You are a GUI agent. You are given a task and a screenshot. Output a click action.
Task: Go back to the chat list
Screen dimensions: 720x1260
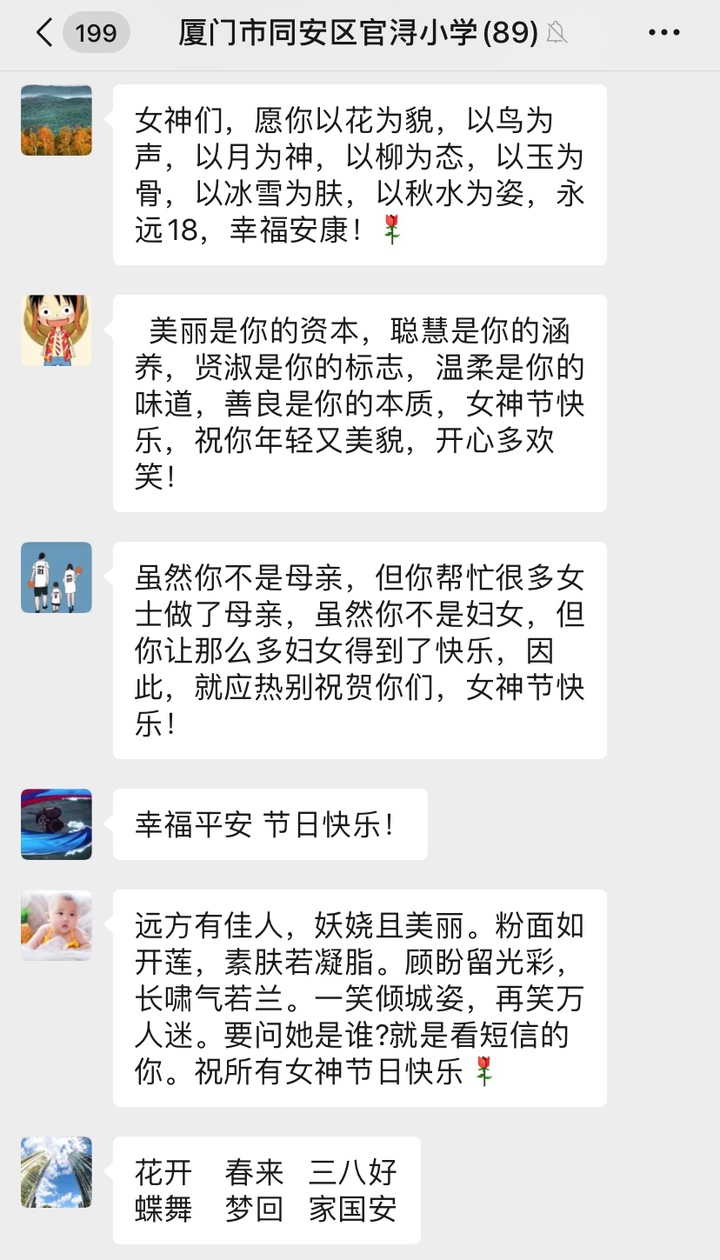44,33
